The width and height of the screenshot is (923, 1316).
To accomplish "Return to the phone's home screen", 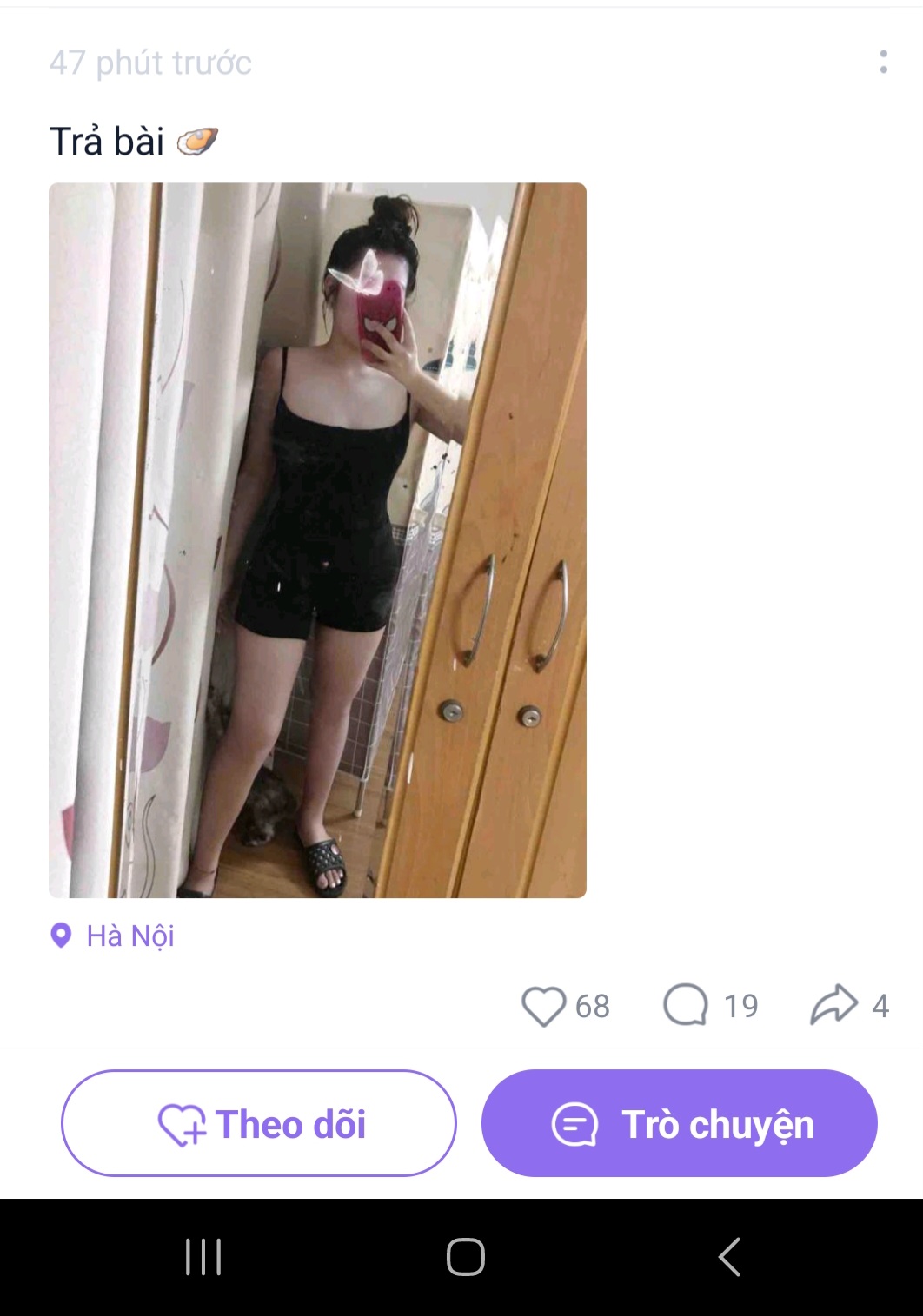I will (x=465, y=1256).
